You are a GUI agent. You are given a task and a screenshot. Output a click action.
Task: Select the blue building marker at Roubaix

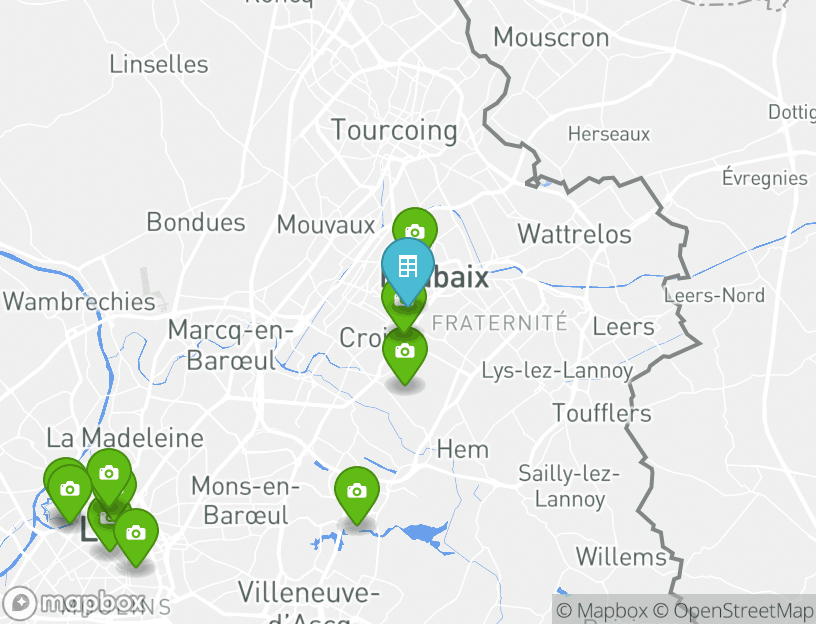click(x=407, y=268)
